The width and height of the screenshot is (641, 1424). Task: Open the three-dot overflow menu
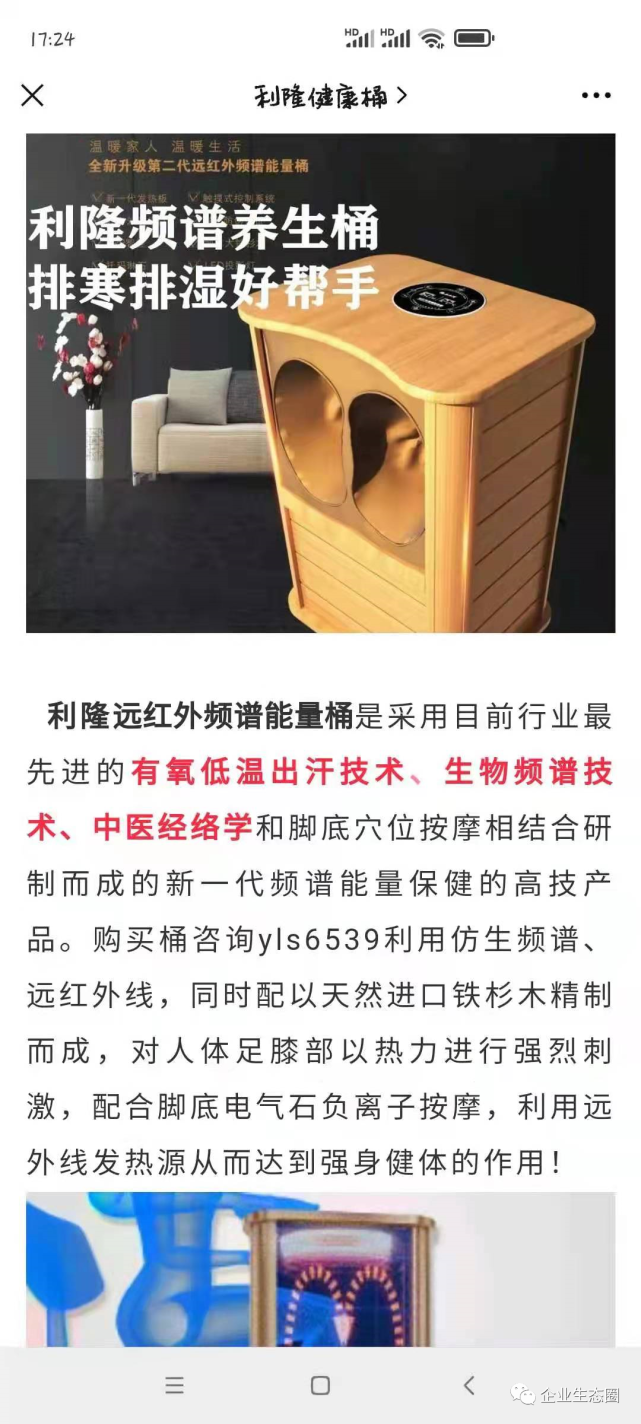[x=596, y=96]
